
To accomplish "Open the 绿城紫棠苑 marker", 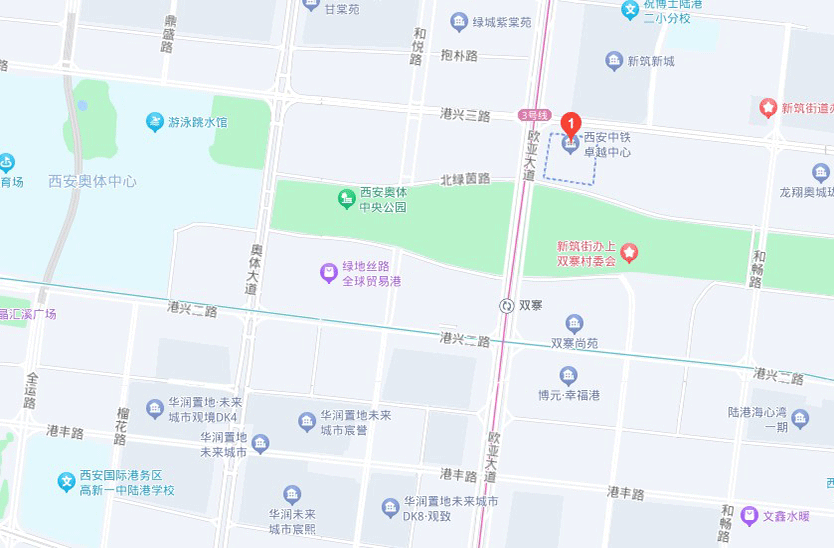I will coord(459,22).
